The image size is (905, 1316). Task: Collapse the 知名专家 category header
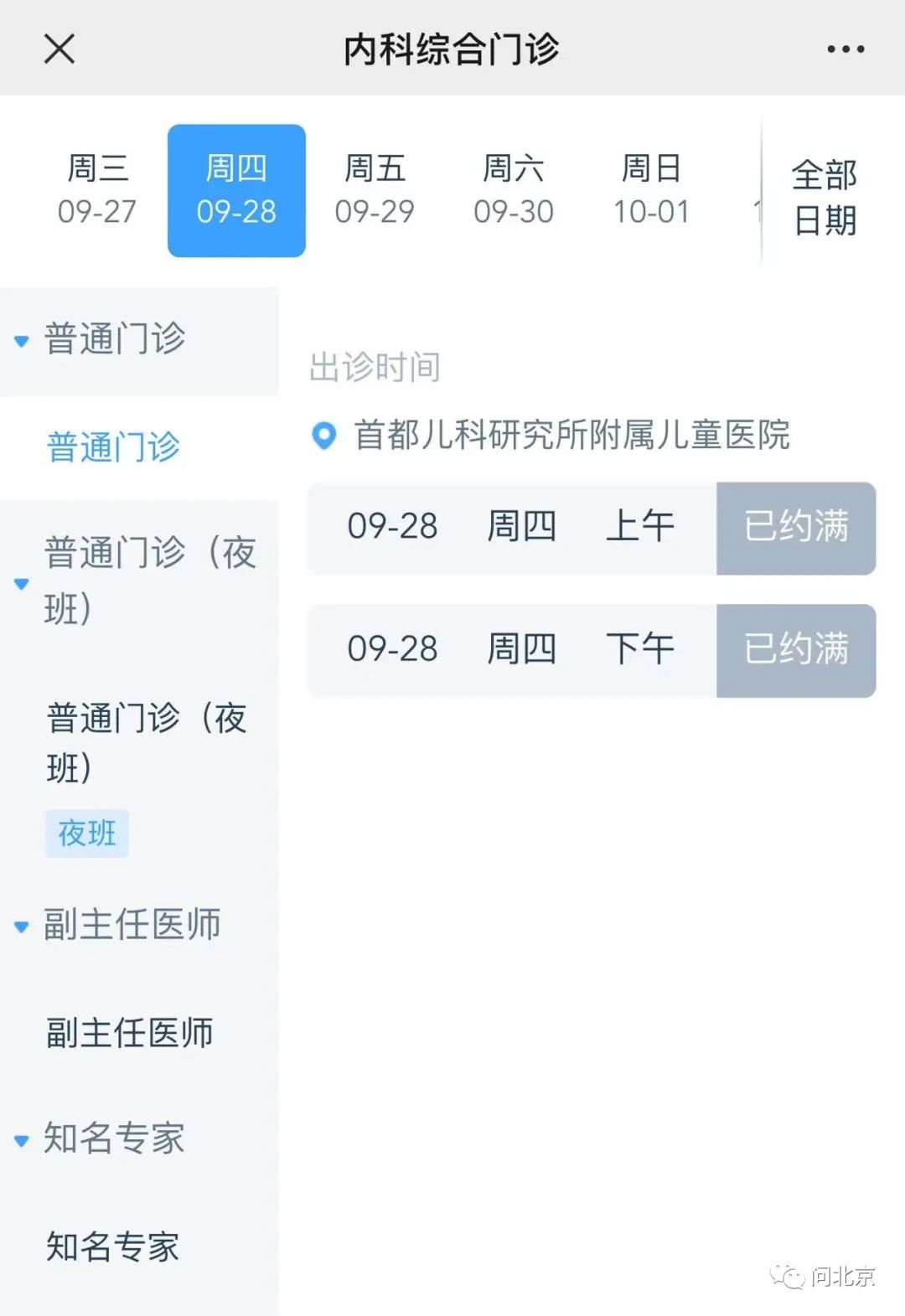tap(113, 1138)
